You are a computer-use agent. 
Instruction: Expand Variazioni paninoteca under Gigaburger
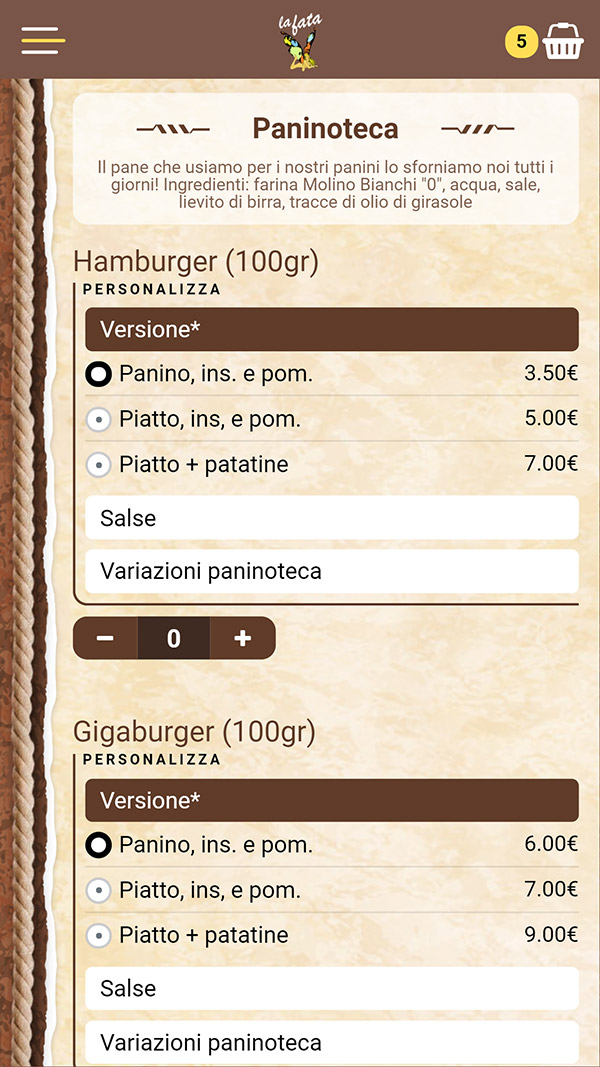pos(332,1042)
